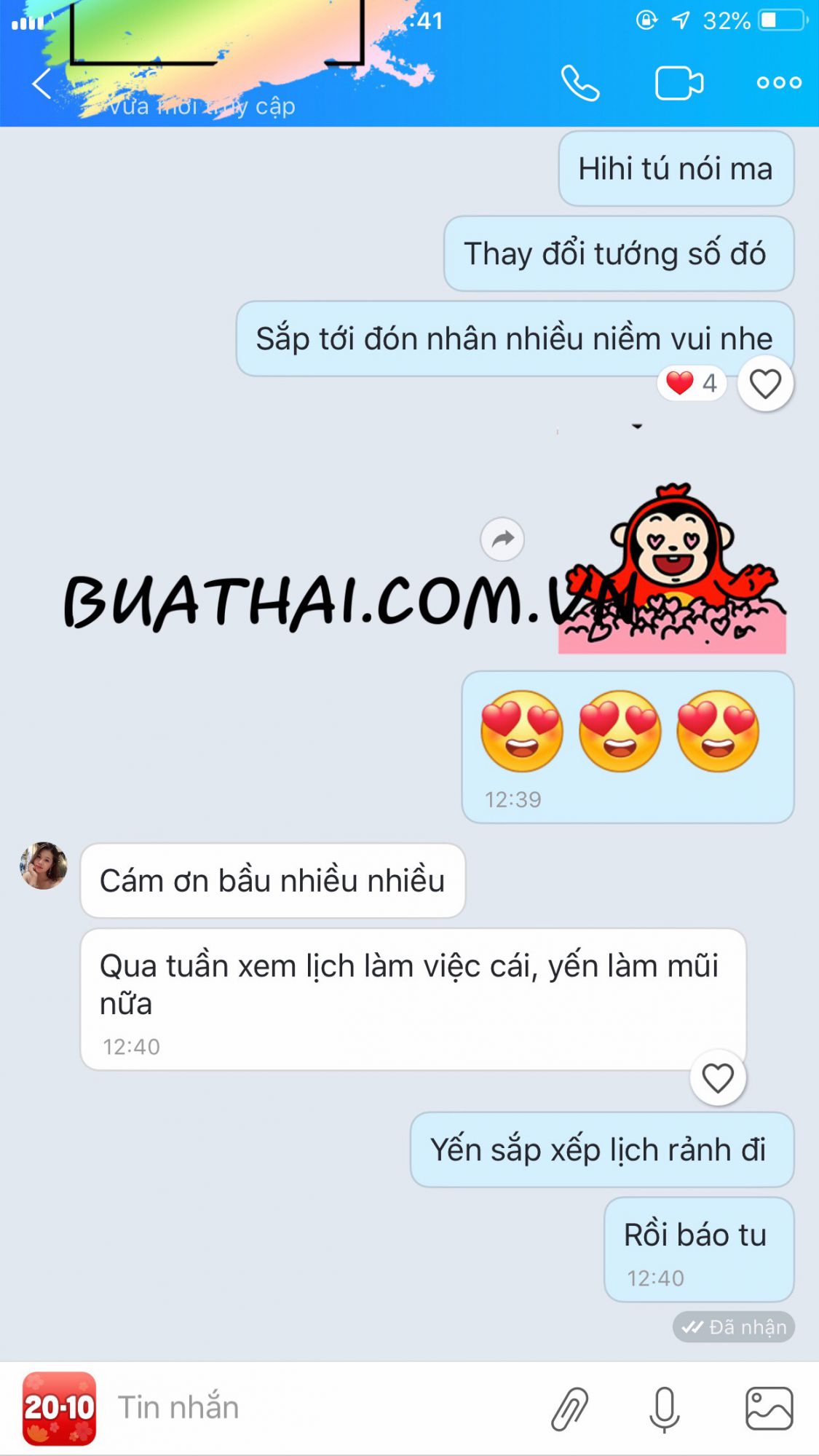The width and height of the screenshot is (819, 1456).
Task: Open the sender's profile picture
Action: tap(44, 866)
